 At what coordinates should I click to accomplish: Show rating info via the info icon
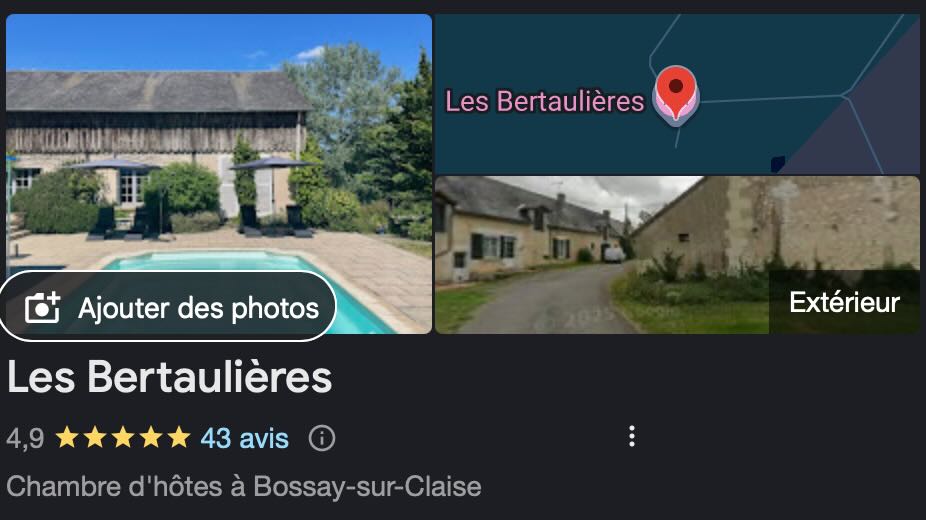point(322,438)
